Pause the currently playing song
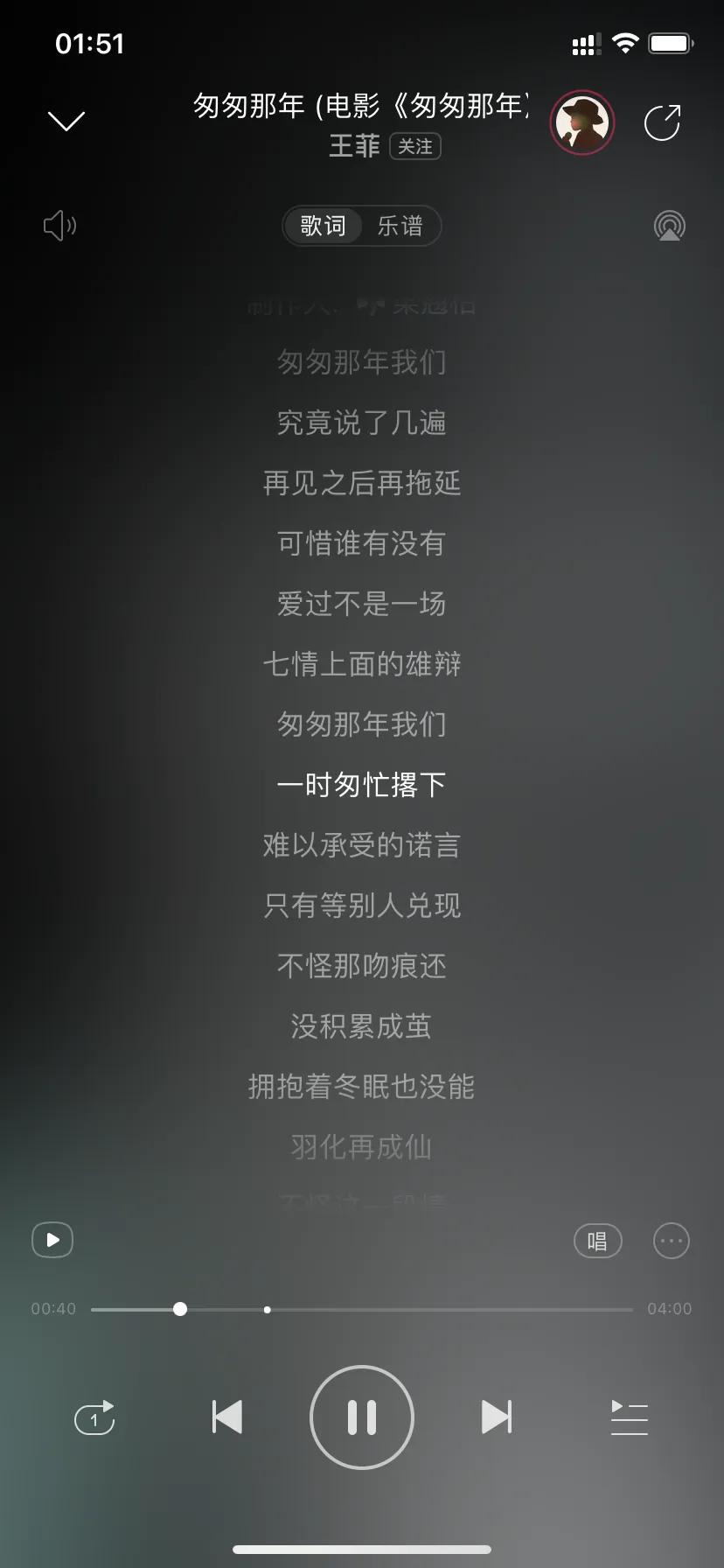This screenshot has height=1568, width=724. point(361,1417)
